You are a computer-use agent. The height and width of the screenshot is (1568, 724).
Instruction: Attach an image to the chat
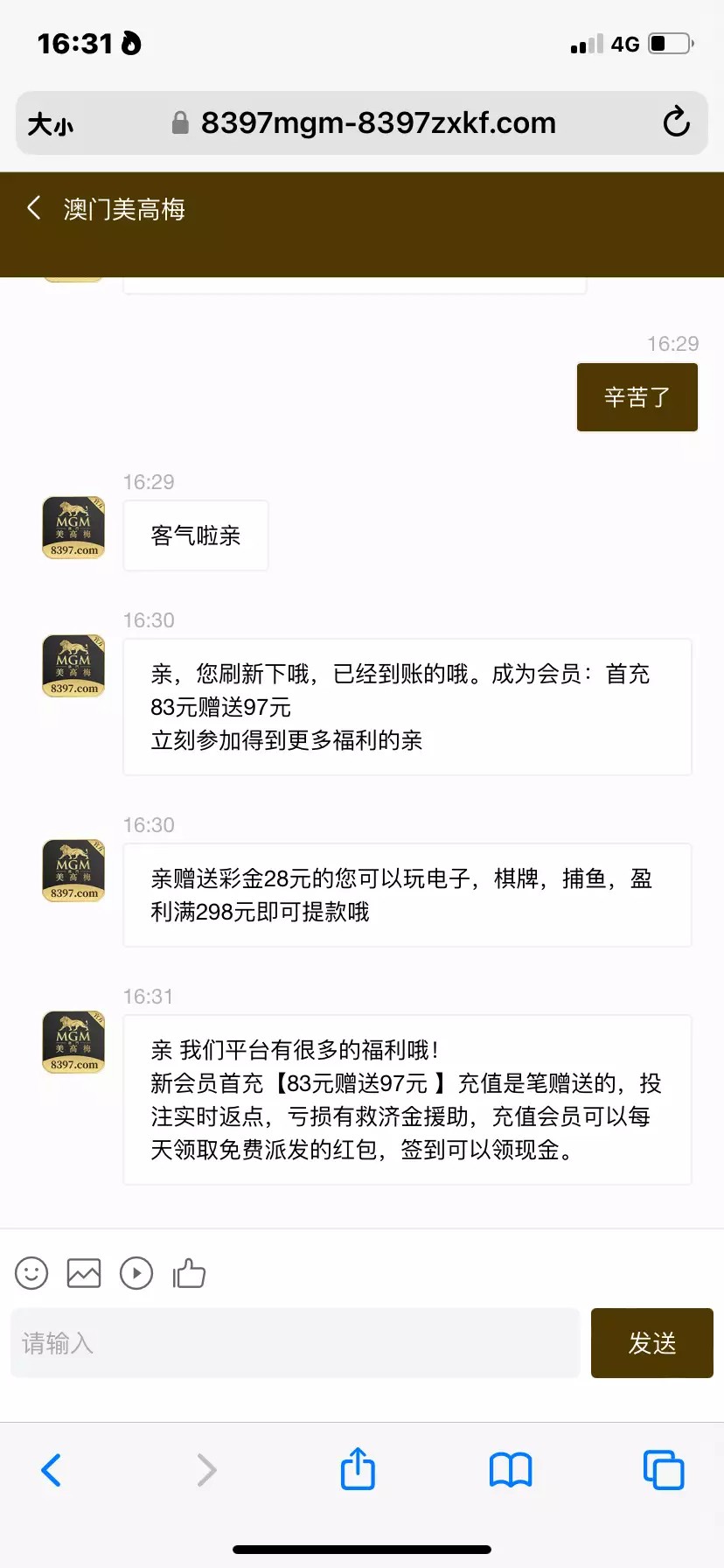tap(84, 1273)
